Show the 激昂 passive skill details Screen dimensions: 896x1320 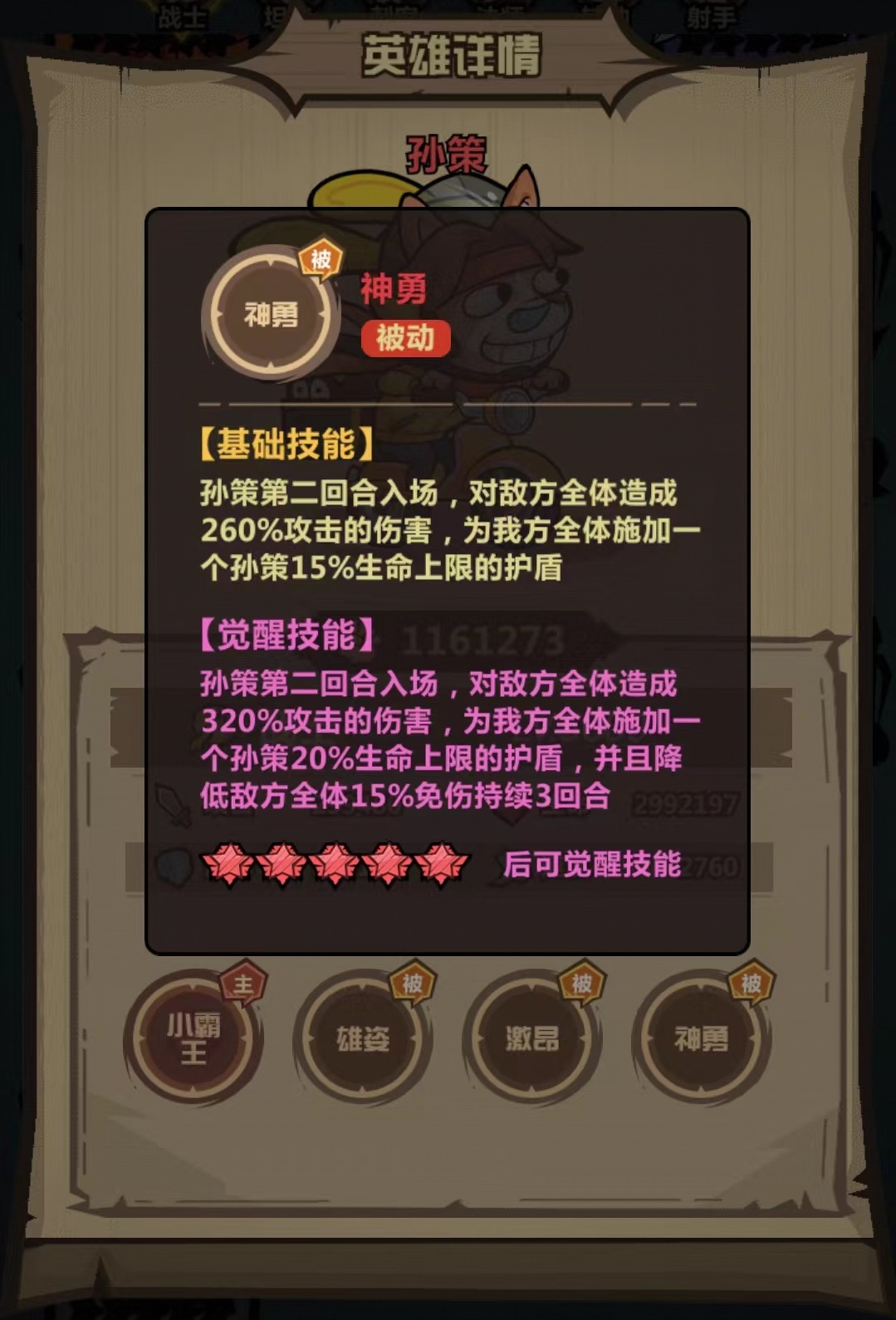[532, 1039]
